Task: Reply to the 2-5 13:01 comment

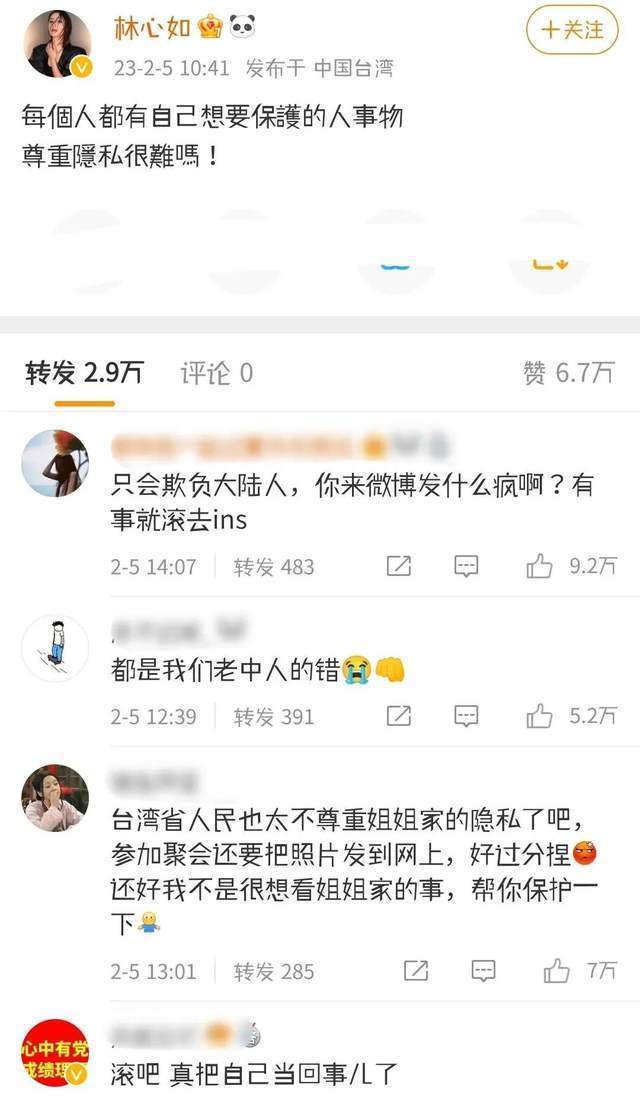Action: coord(483,970)
